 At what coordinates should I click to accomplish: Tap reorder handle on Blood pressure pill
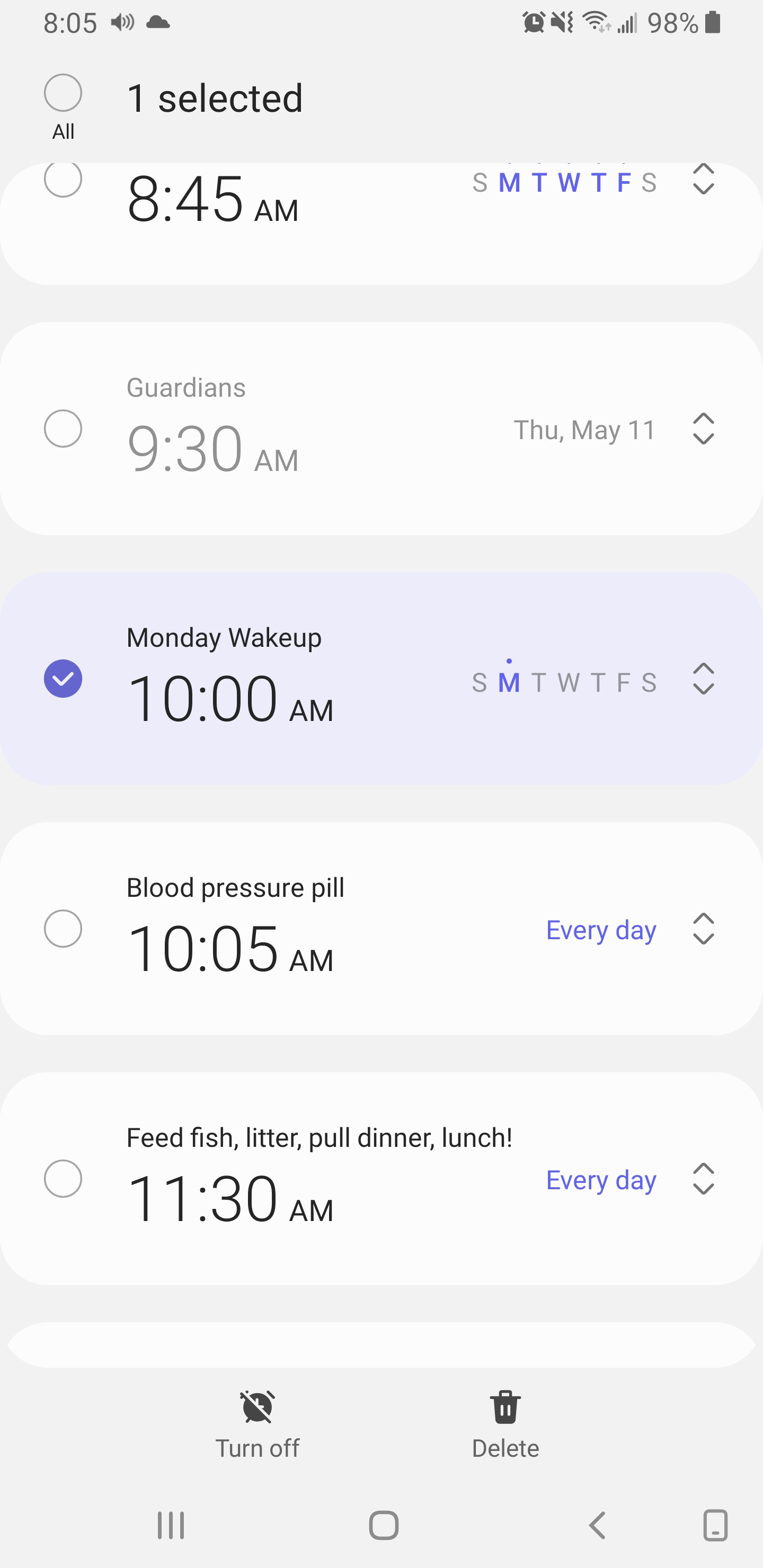[703, 929]
